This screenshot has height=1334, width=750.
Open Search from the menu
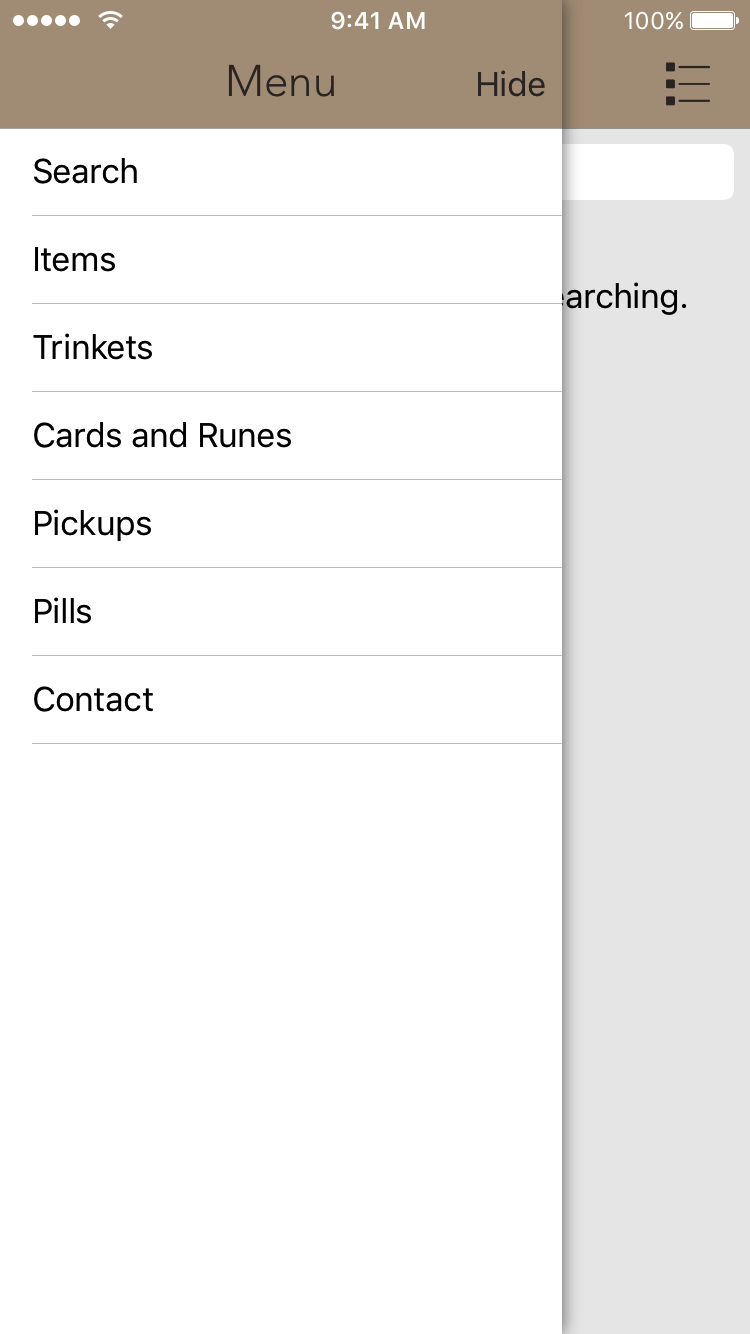point(86,172)
